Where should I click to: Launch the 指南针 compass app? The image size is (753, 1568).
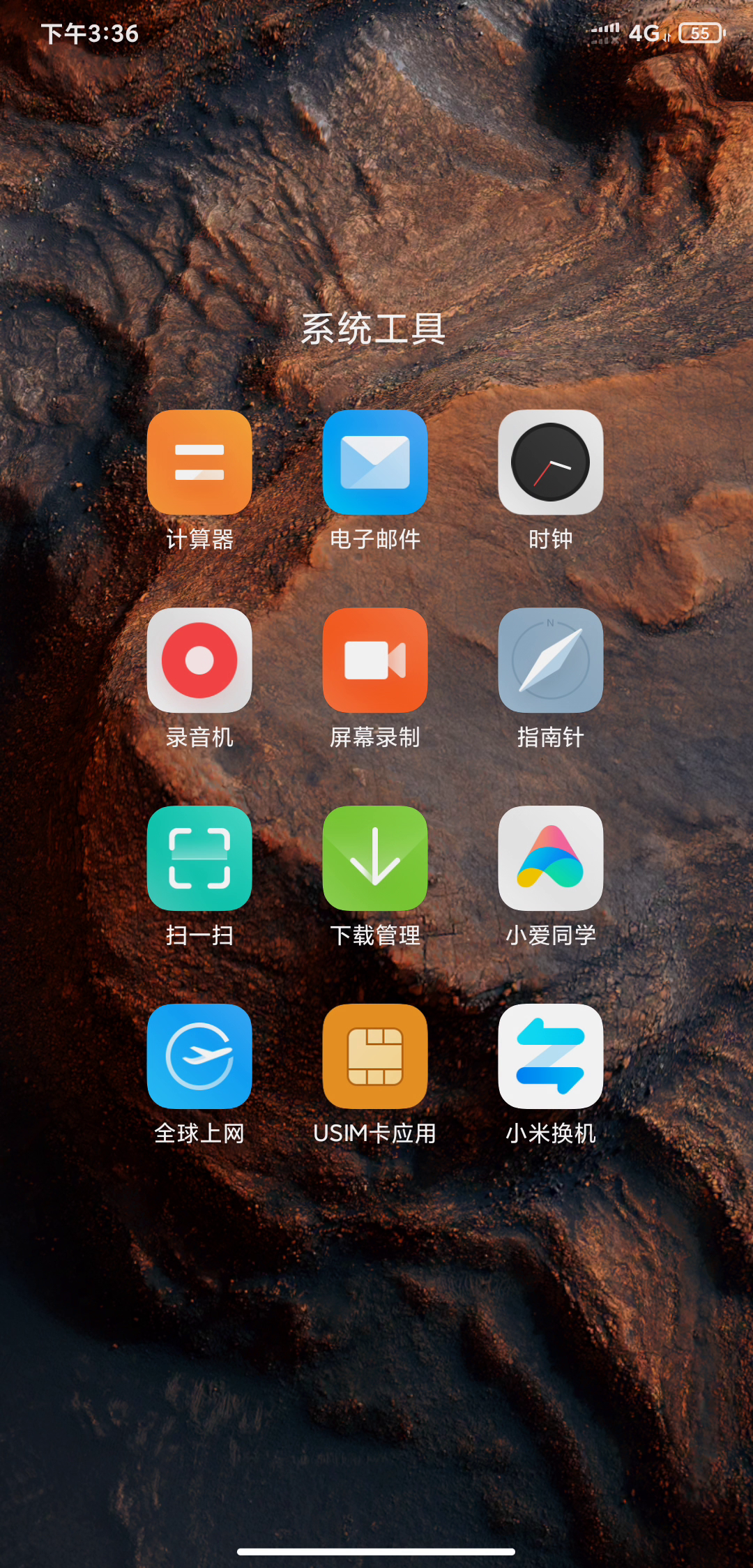pyautogui.click(x=550, y=661)
